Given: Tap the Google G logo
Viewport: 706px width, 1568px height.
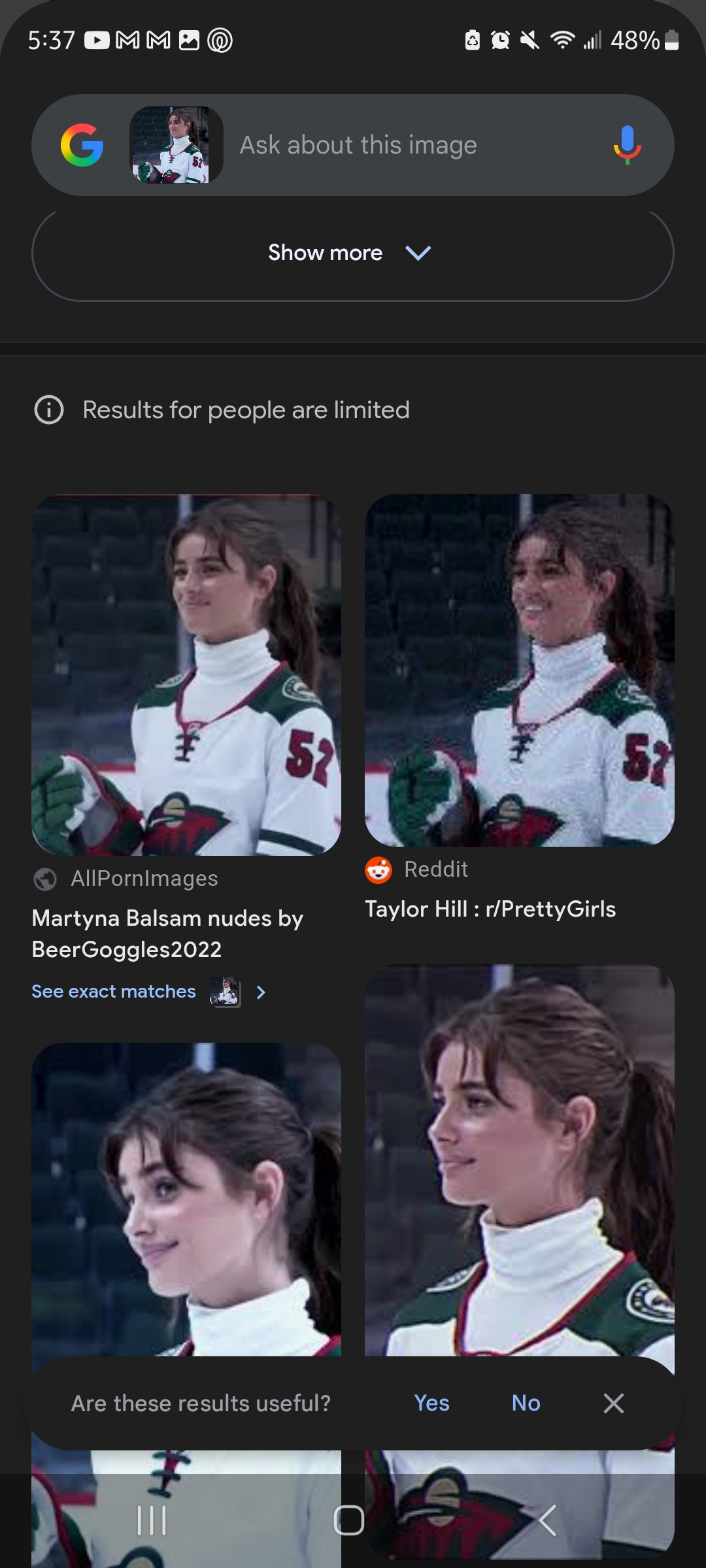Looking at the screenshot, I should (81, 144).
